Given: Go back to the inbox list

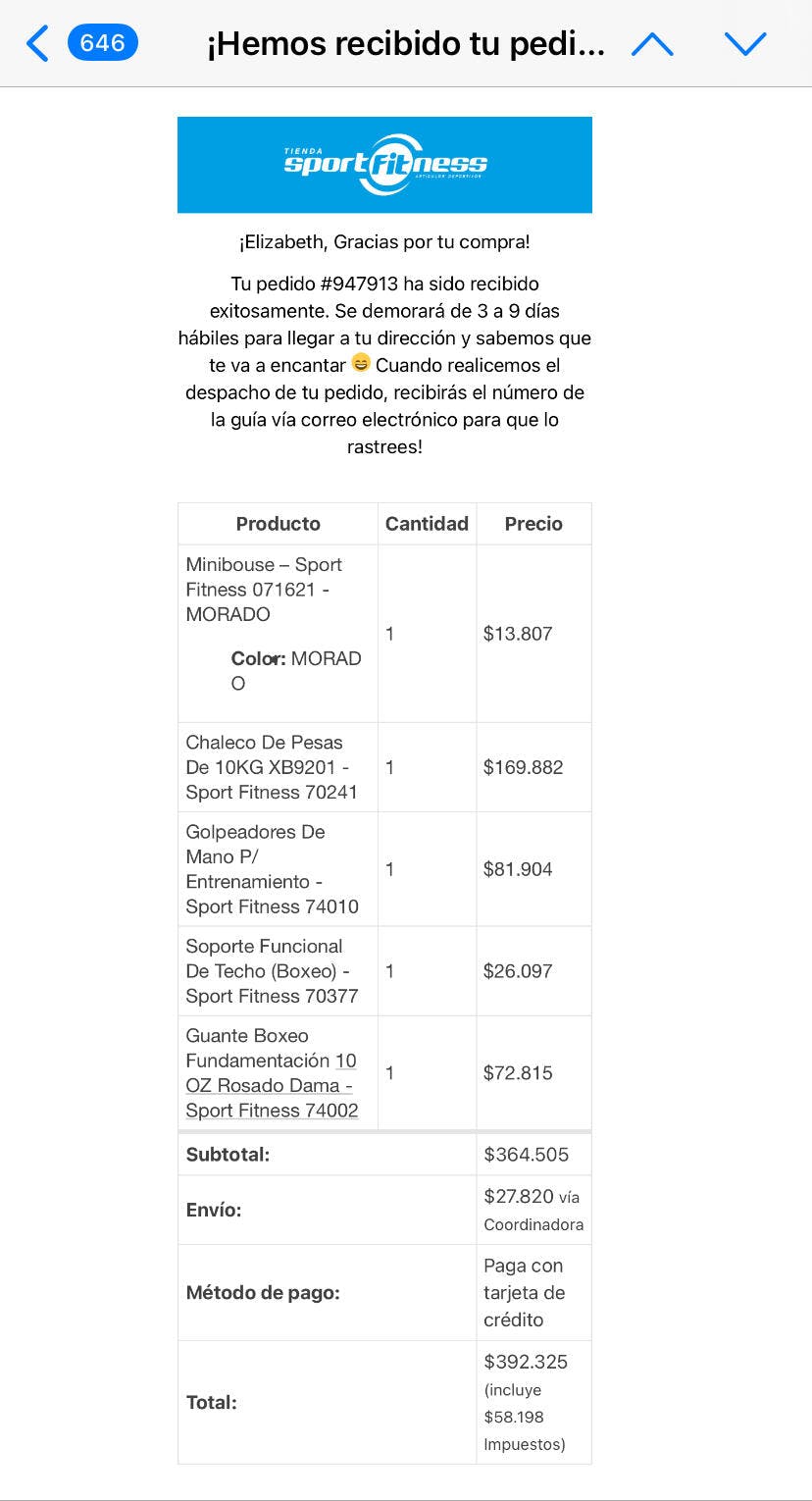Looking at the screenshot, I should tap(39, 44).
